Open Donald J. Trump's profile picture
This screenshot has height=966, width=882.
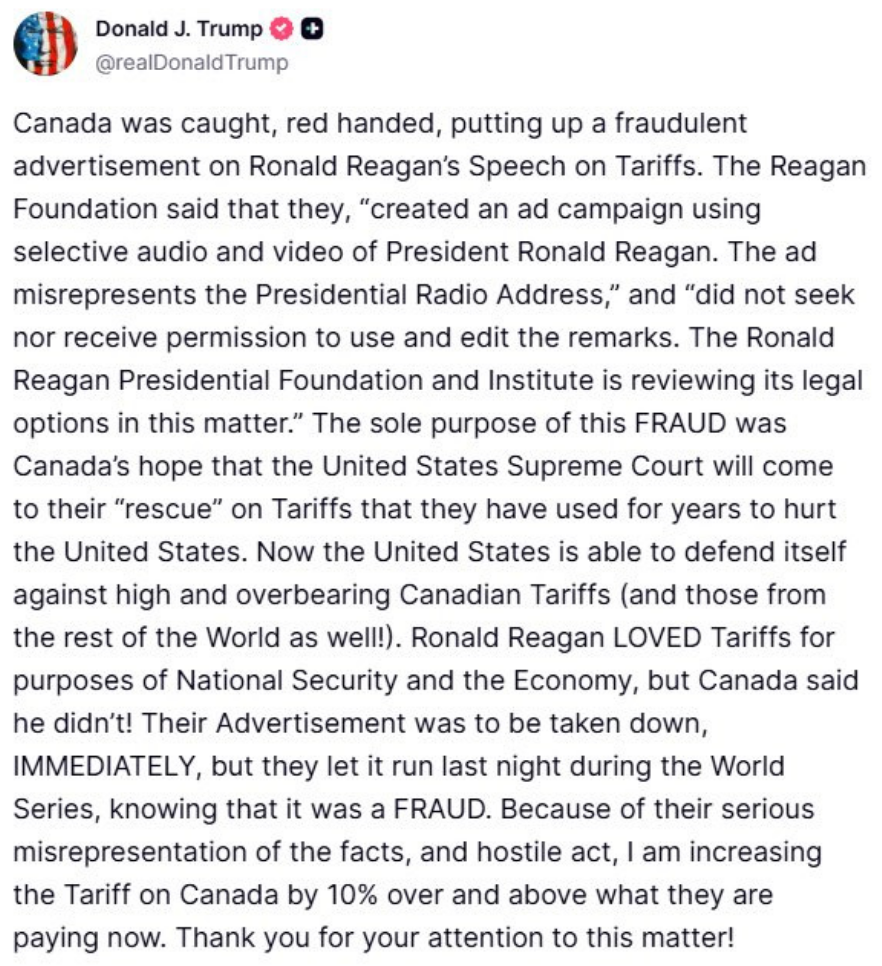pos(45,45)
